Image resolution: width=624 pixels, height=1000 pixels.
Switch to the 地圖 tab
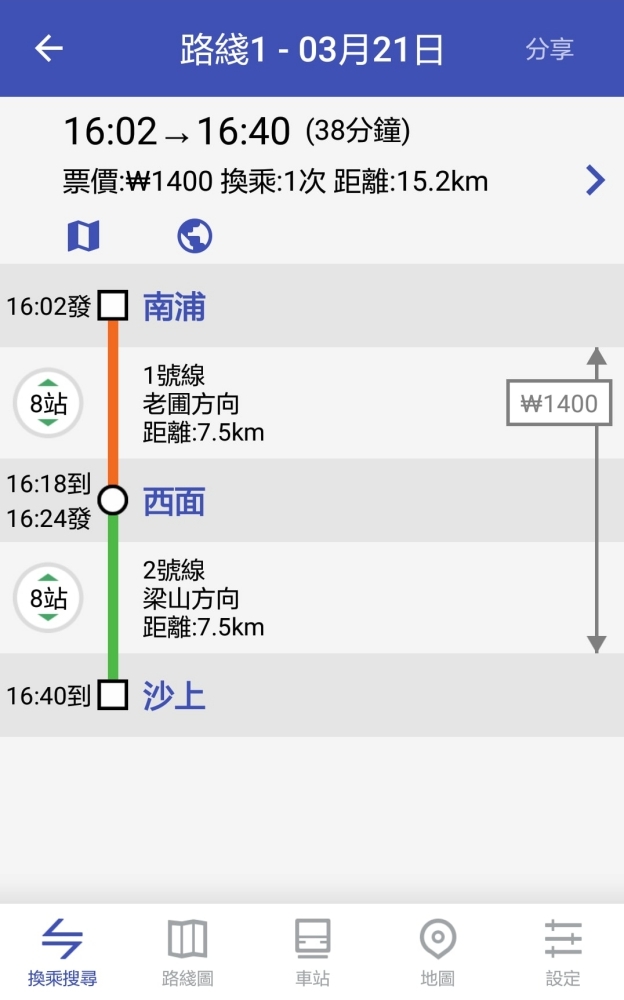437,952
